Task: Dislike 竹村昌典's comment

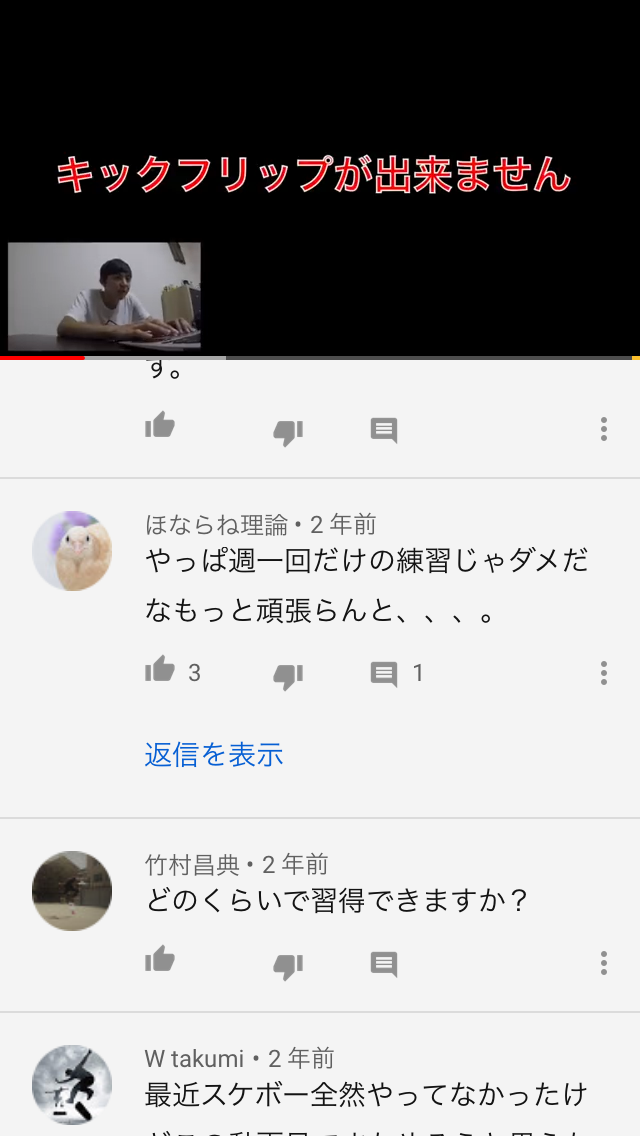Action: click(x=288, y=965)
